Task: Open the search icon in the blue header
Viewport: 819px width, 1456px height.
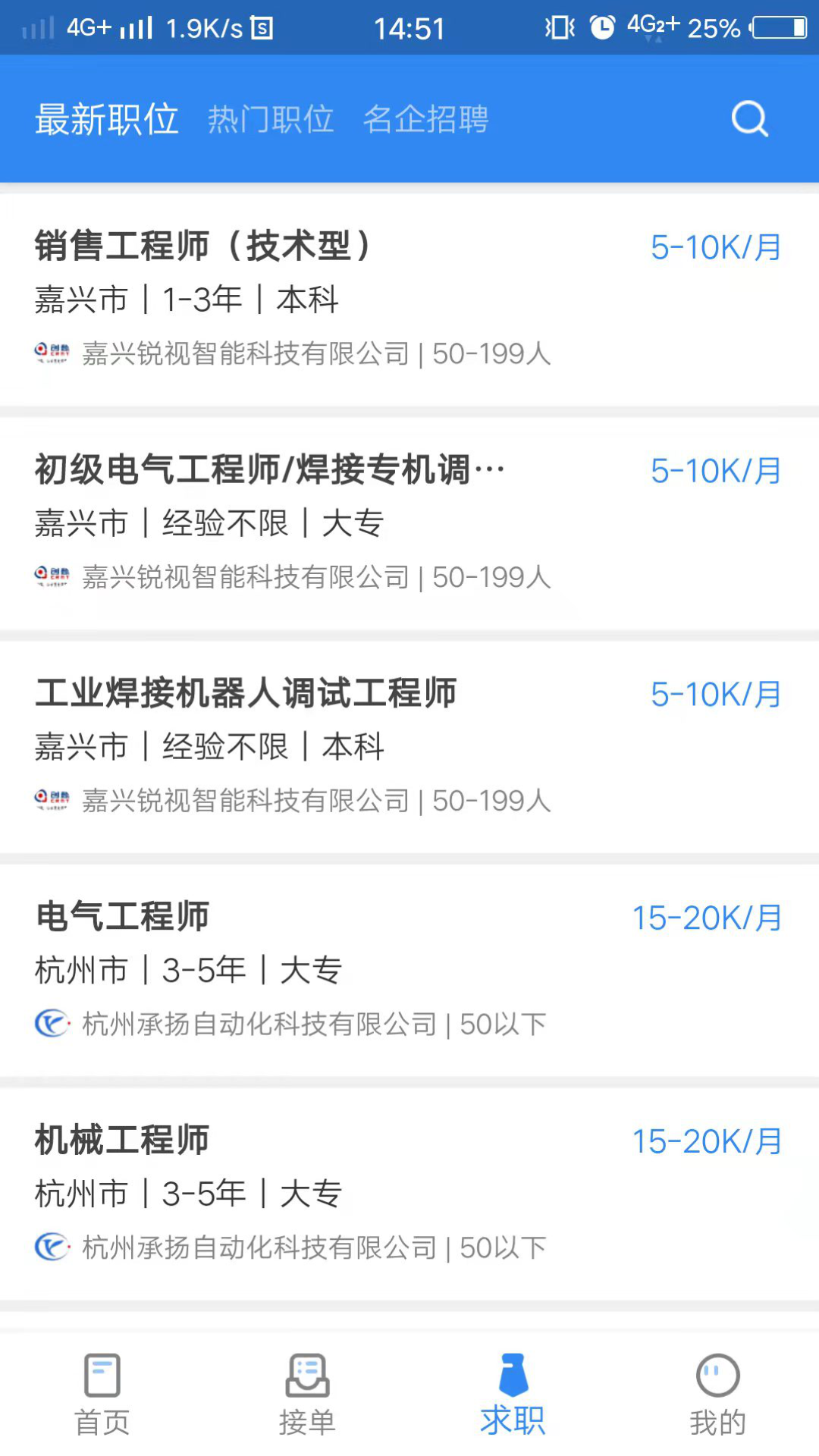Action: 749,119
